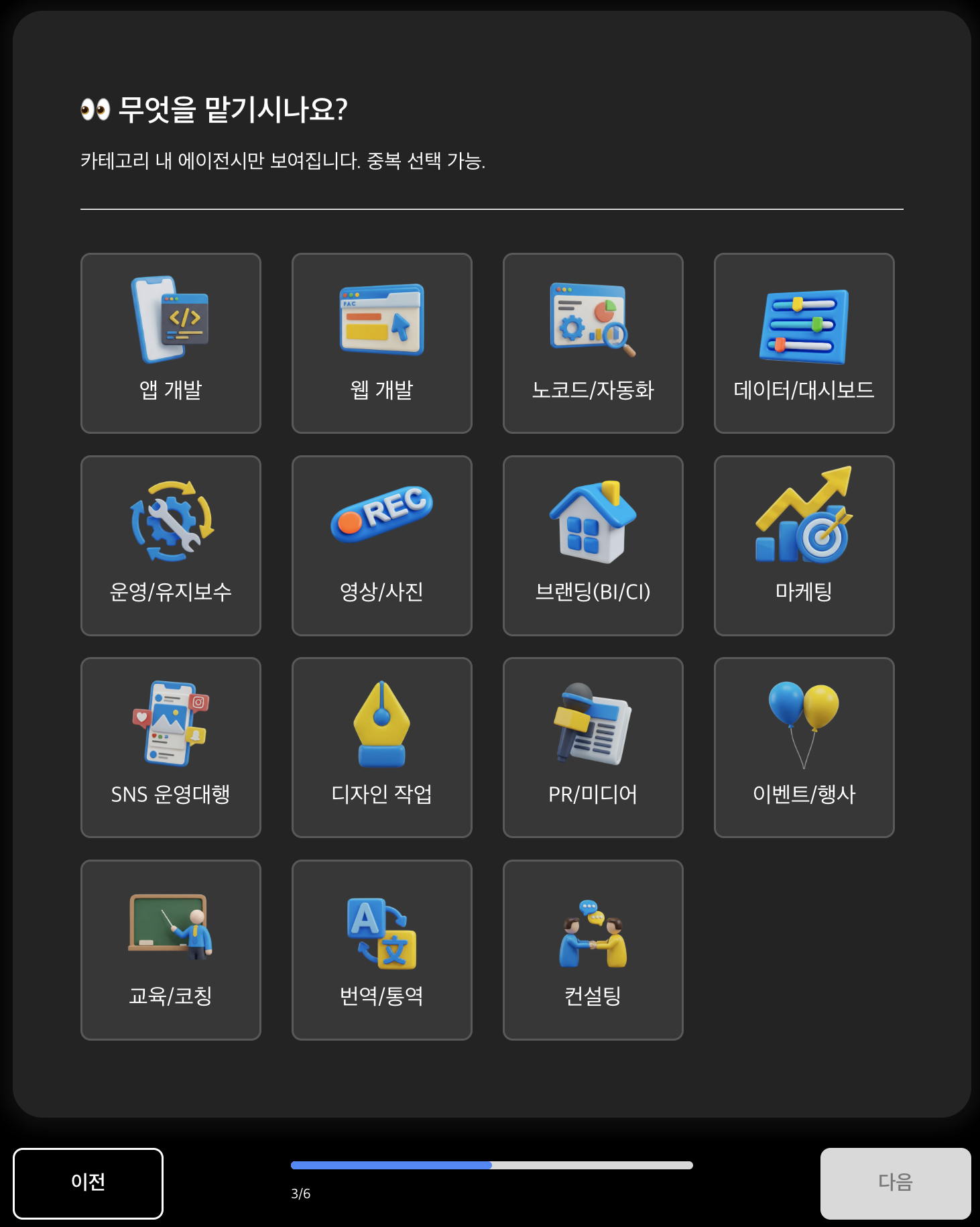Choose 이벤트/행사 option

(804, 748)
